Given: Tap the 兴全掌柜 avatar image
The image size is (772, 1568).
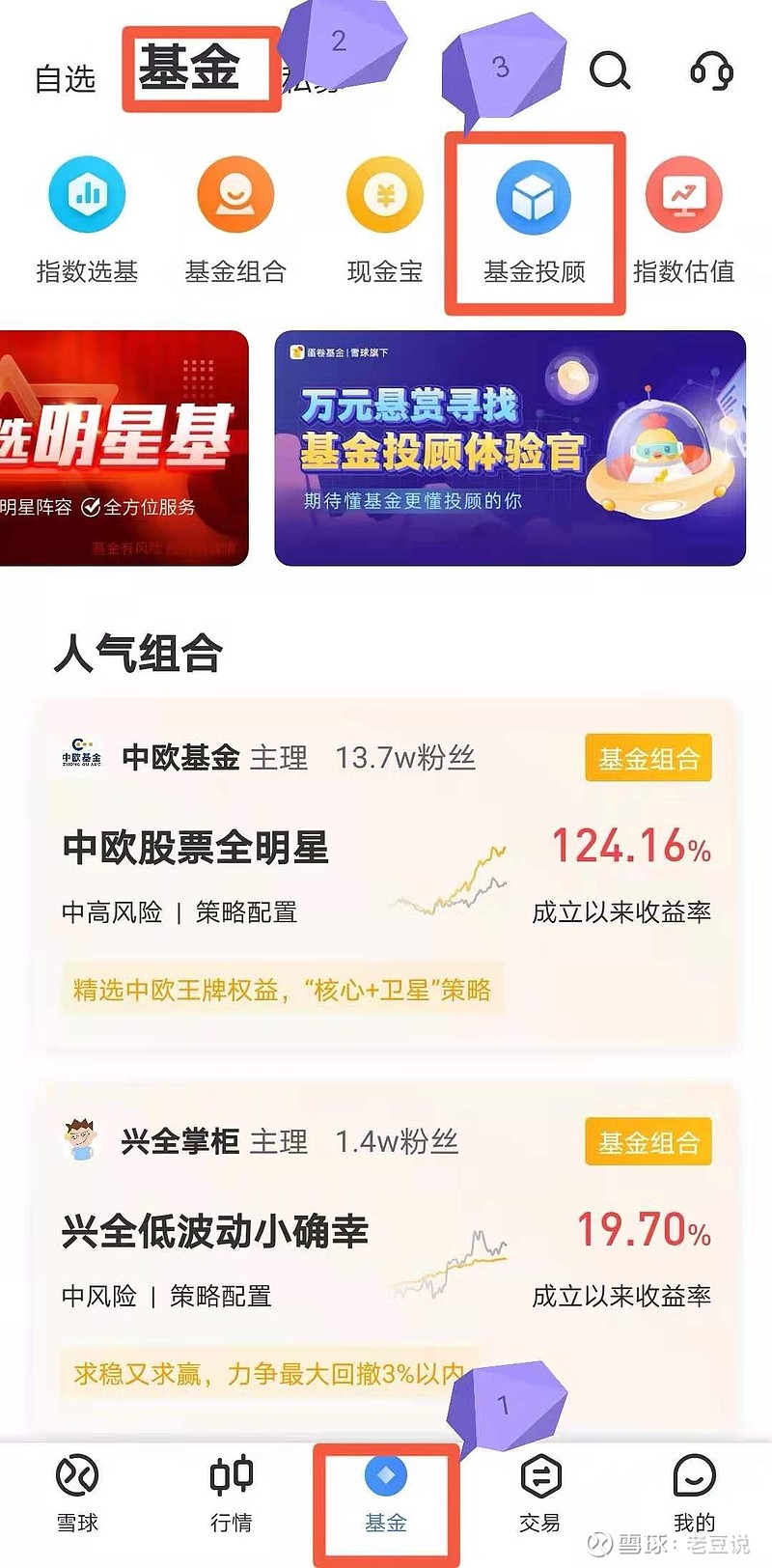Looking at the screenshot, I should click(x=83, y=1142).
